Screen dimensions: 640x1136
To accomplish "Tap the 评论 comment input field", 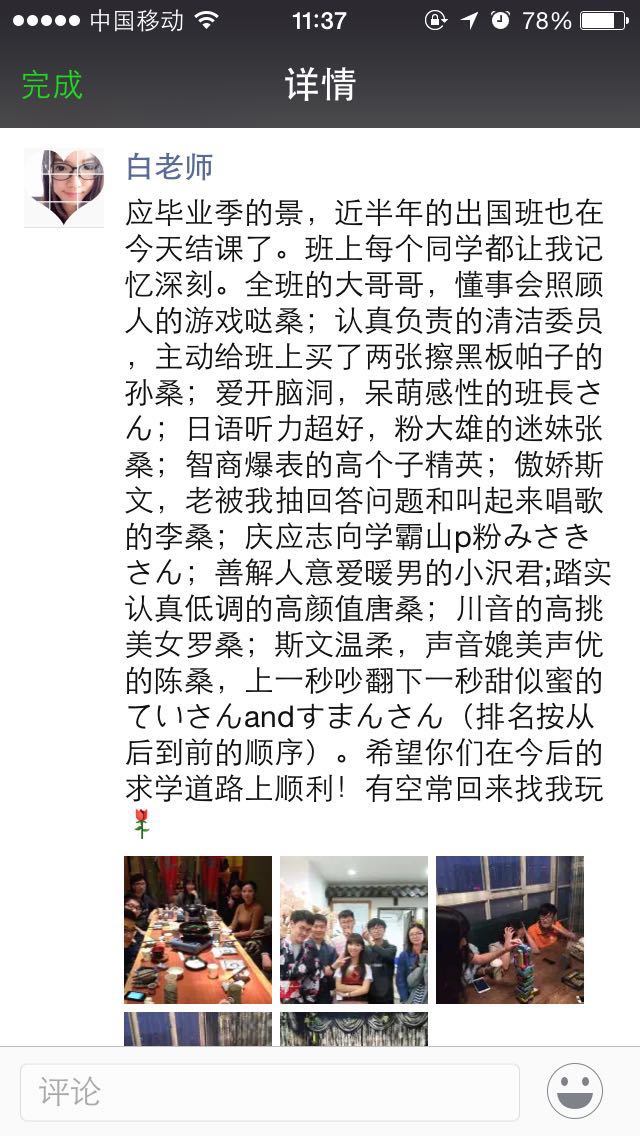I will click(x=270, y=1091).
